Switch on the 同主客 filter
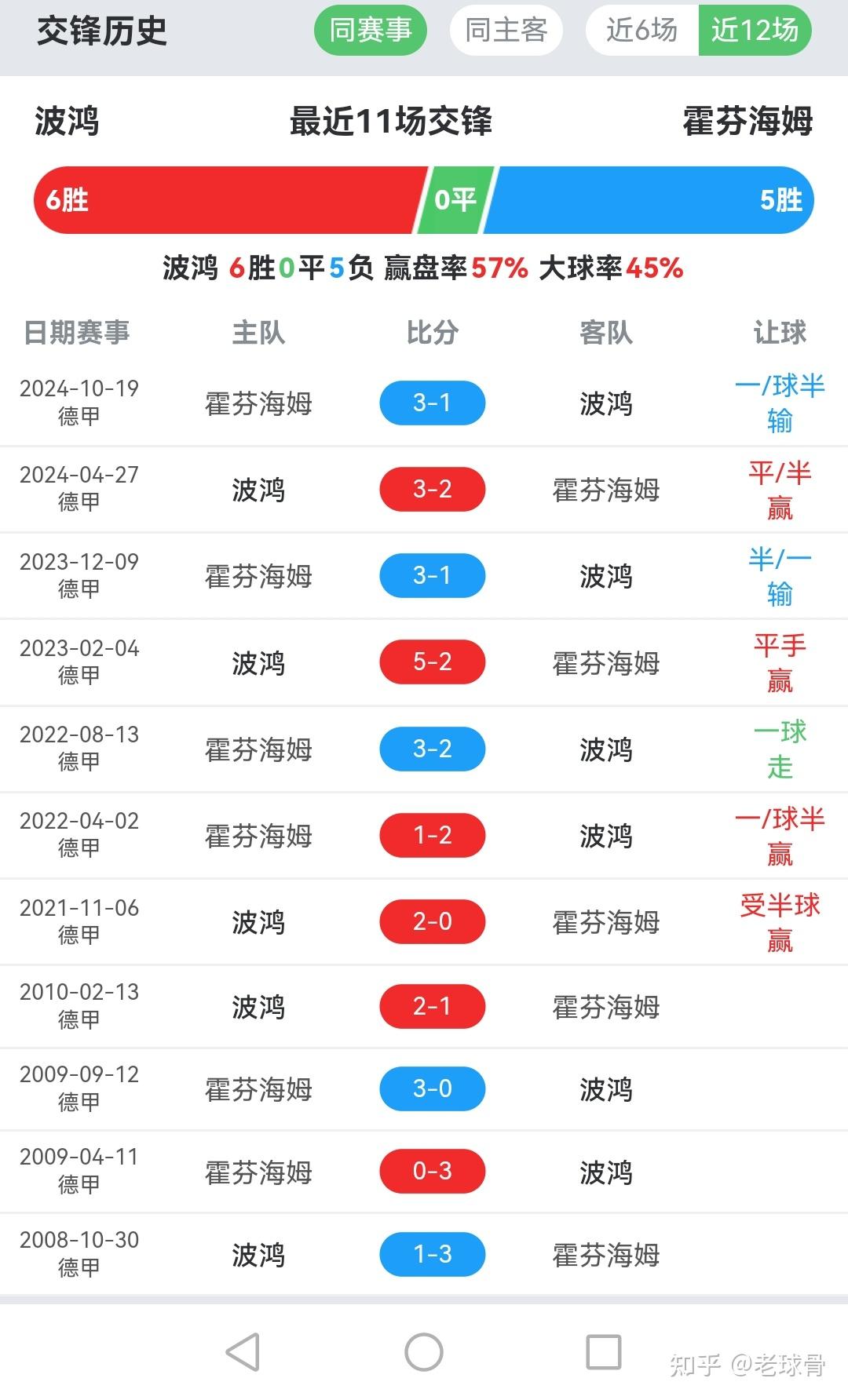This screenshot has height=1400, width=848. (x=506, y=31)
